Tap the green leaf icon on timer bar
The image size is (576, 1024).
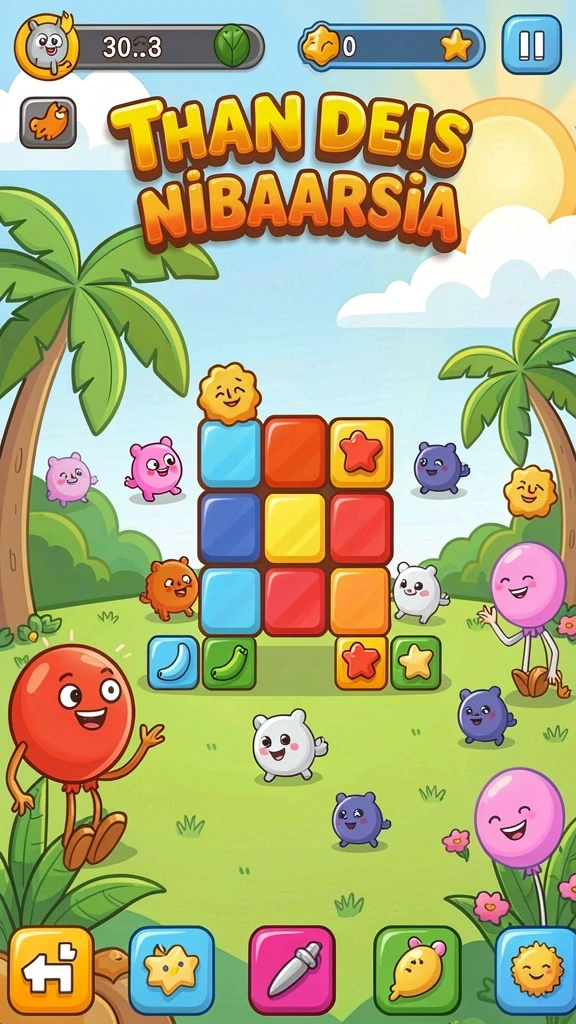(x=232, y=46)
